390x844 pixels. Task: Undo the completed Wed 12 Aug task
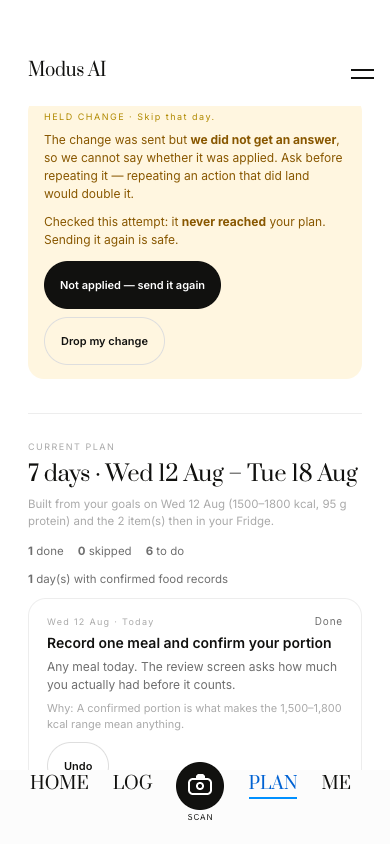pos(78,759)
